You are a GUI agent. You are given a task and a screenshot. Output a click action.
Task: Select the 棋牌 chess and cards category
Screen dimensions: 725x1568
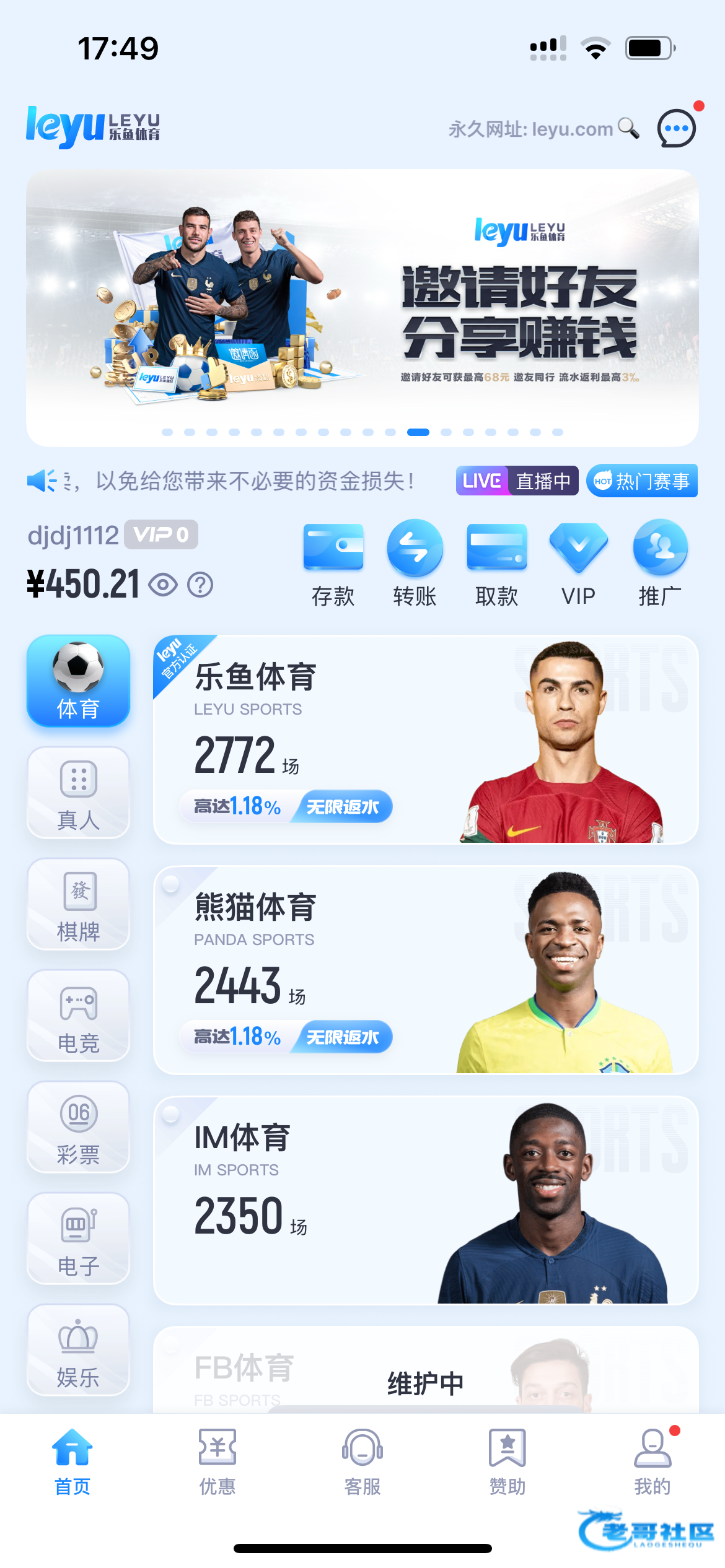point(78,904)
